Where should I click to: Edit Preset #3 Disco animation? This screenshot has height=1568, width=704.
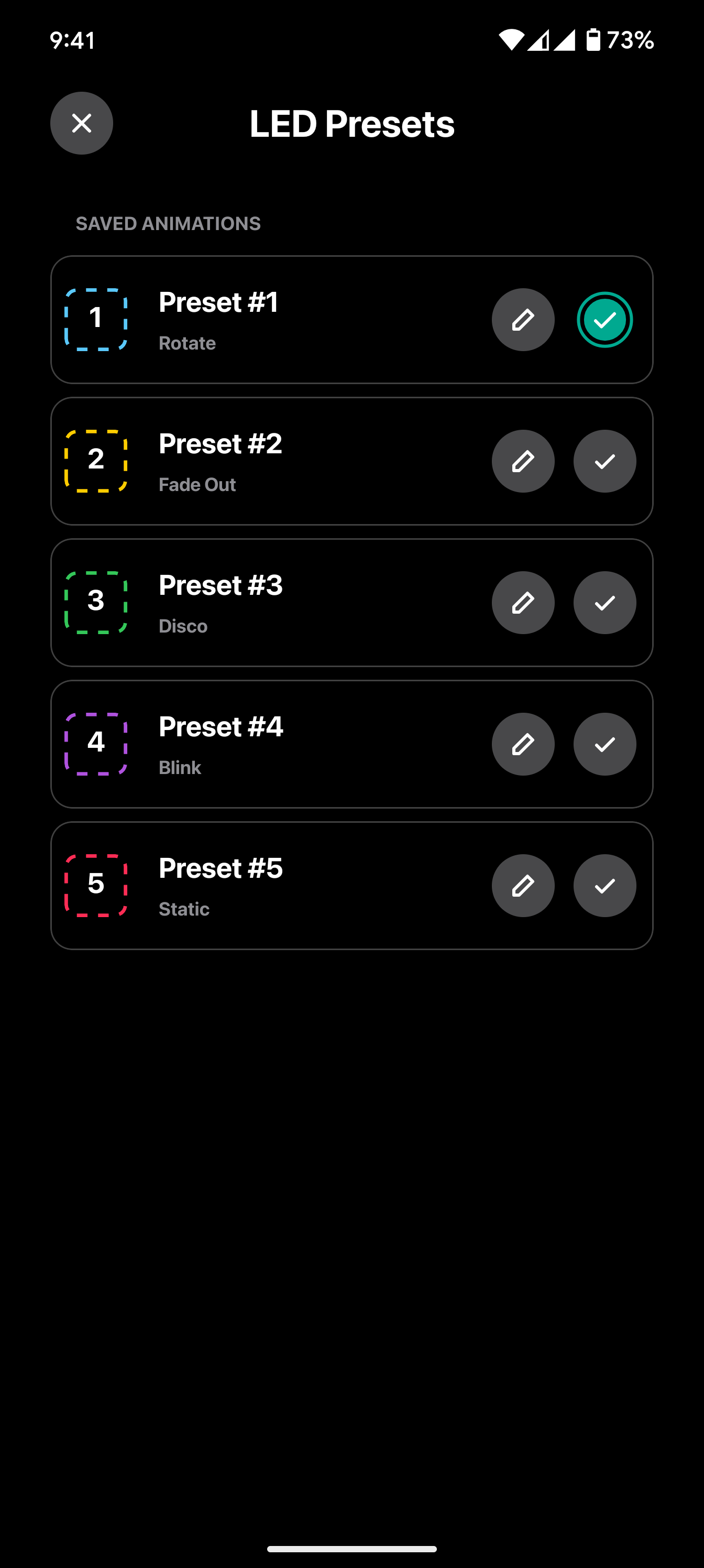pos(523,603)
